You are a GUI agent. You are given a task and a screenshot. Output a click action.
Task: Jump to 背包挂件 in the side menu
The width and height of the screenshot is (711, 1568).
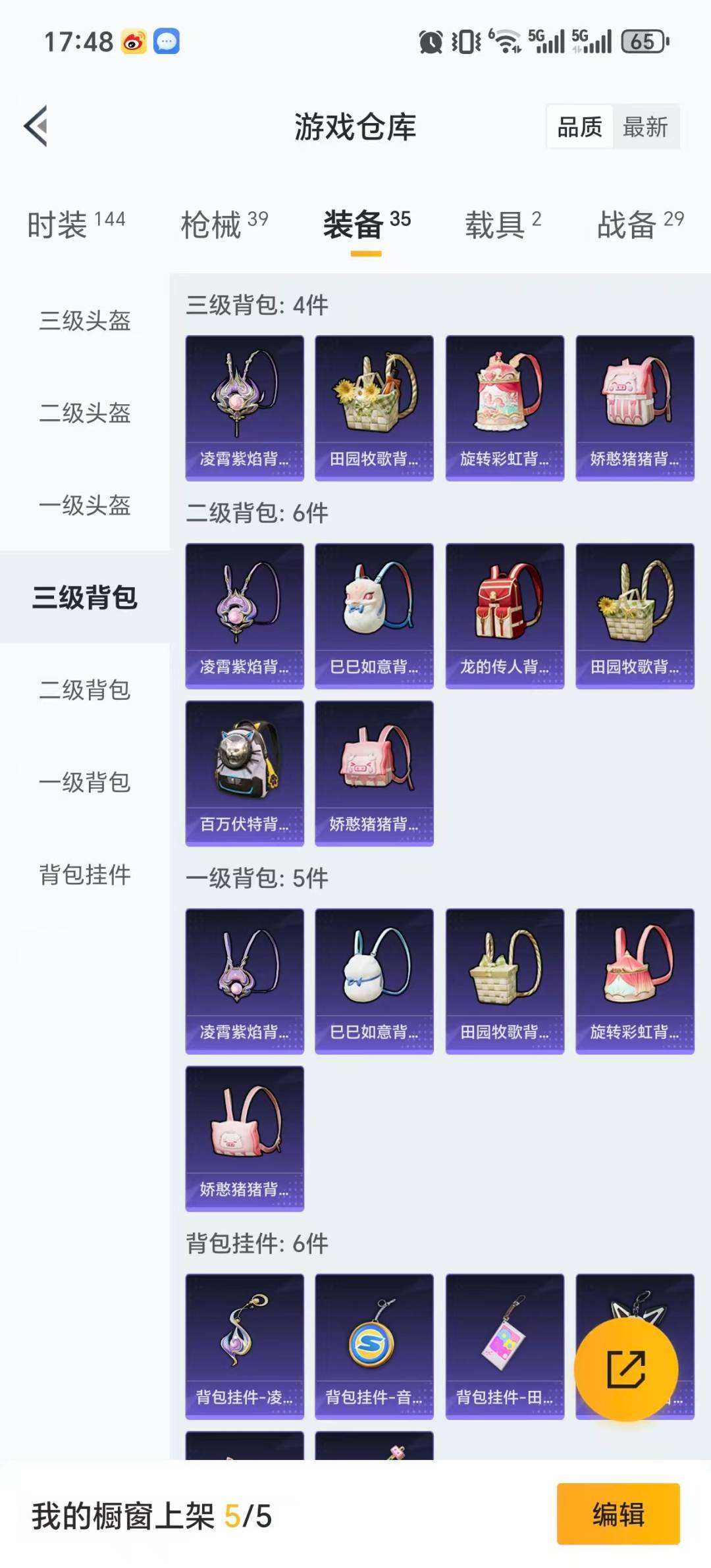tap(85, 874)
